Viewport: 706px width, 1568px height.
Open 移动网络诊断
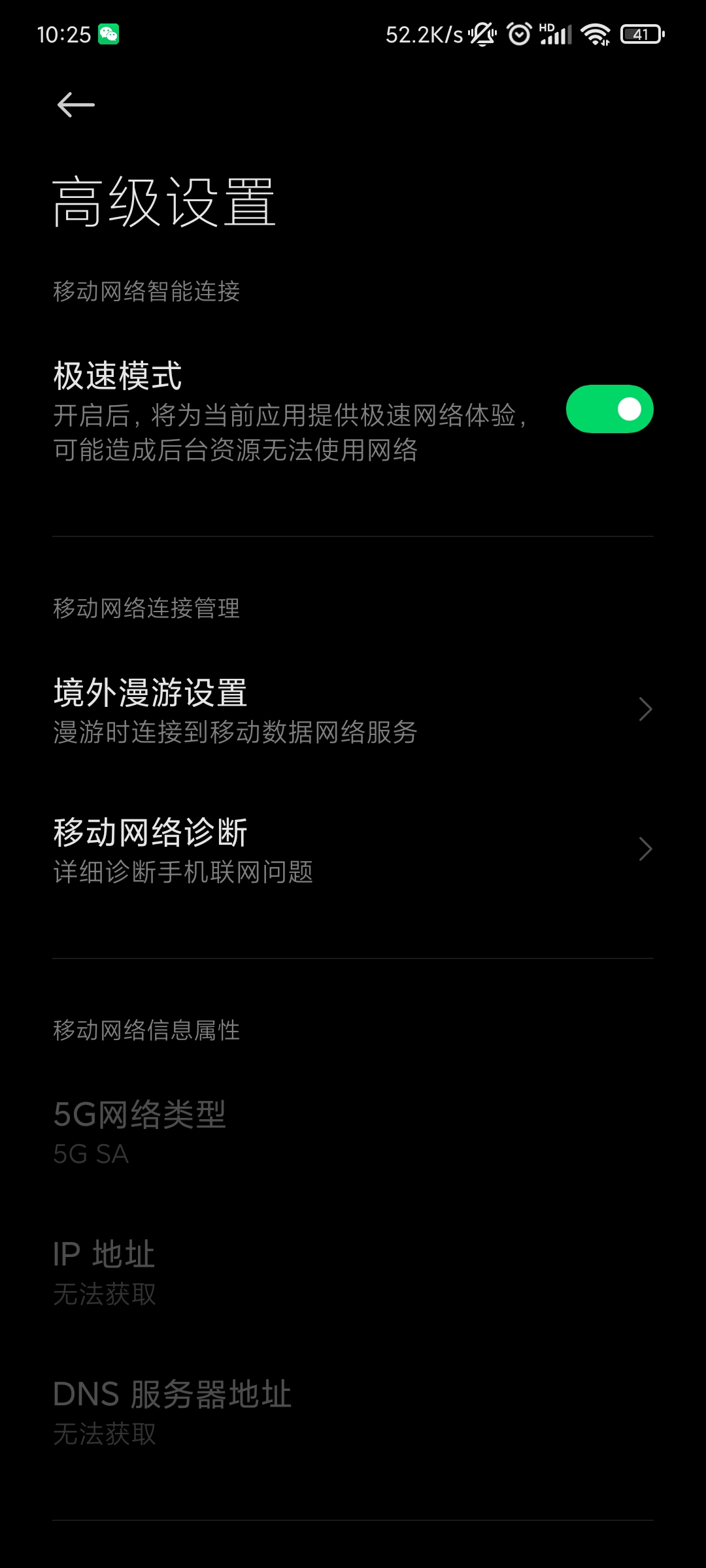point(353,850)
